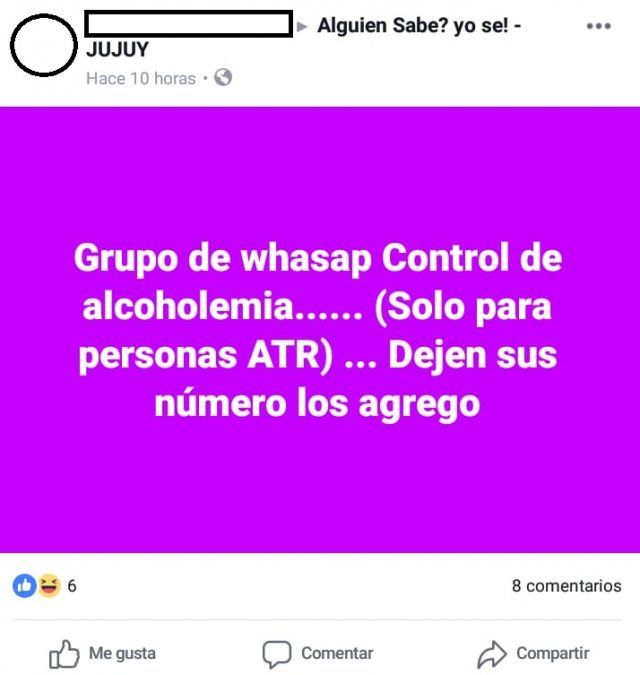Open the purple whasap group post
640x675 pixels.
[x=320, y=329]
